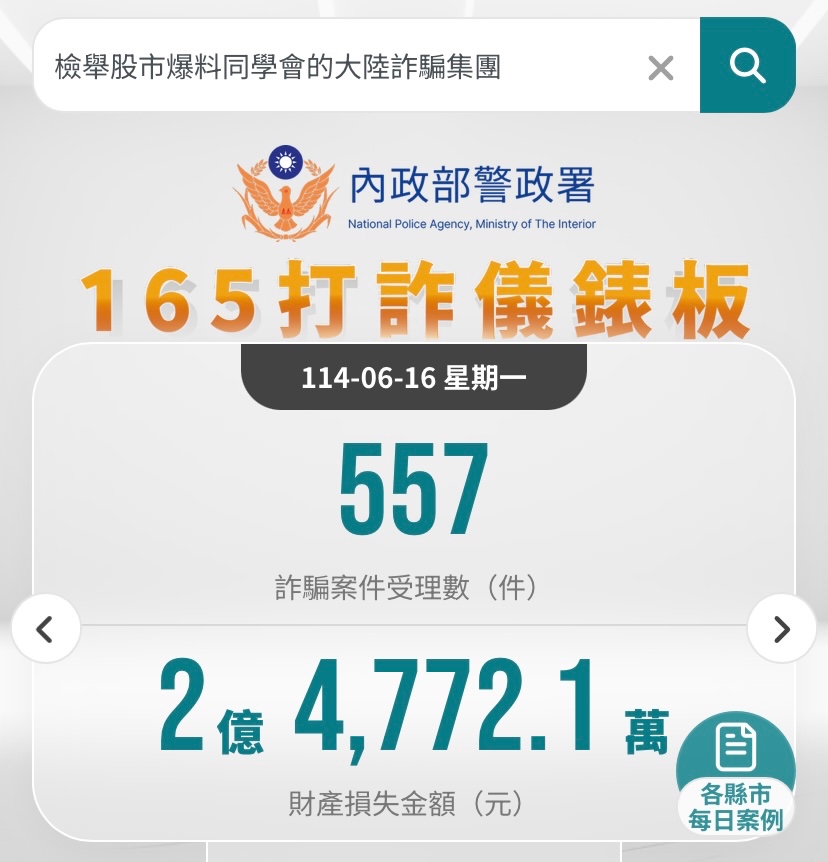828x862 pixels.
Task: Go to the previous dashboard slide
Action: [46, 628]
